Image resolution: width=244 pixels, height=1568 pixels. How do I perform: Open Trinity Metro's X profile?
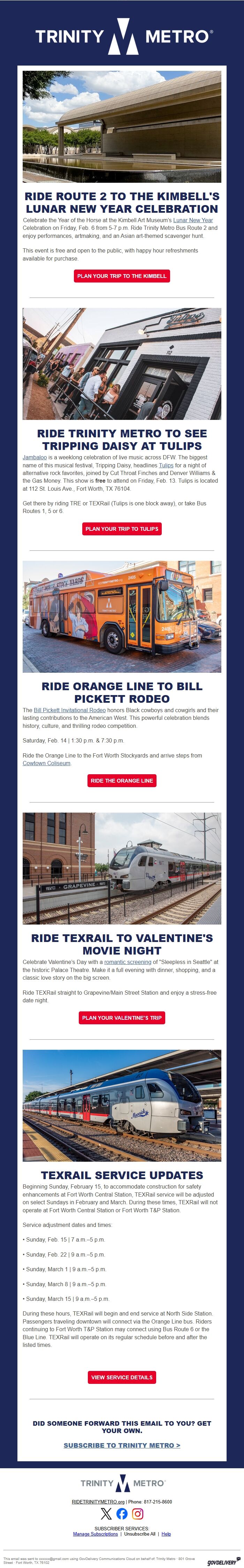click(x=106, y=1514)
